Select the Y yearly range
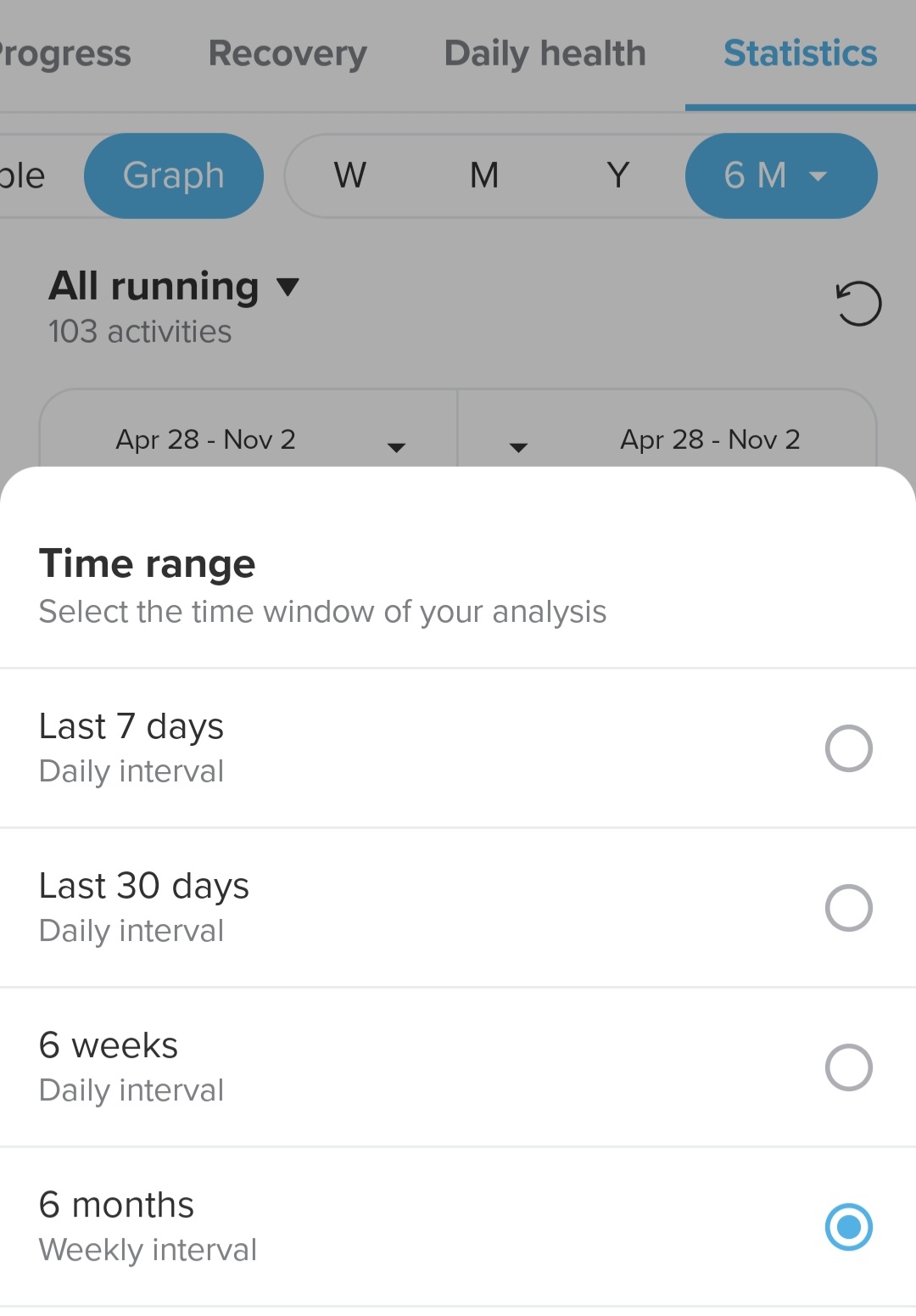This screenshot has width=916, height=1316. 618,176
